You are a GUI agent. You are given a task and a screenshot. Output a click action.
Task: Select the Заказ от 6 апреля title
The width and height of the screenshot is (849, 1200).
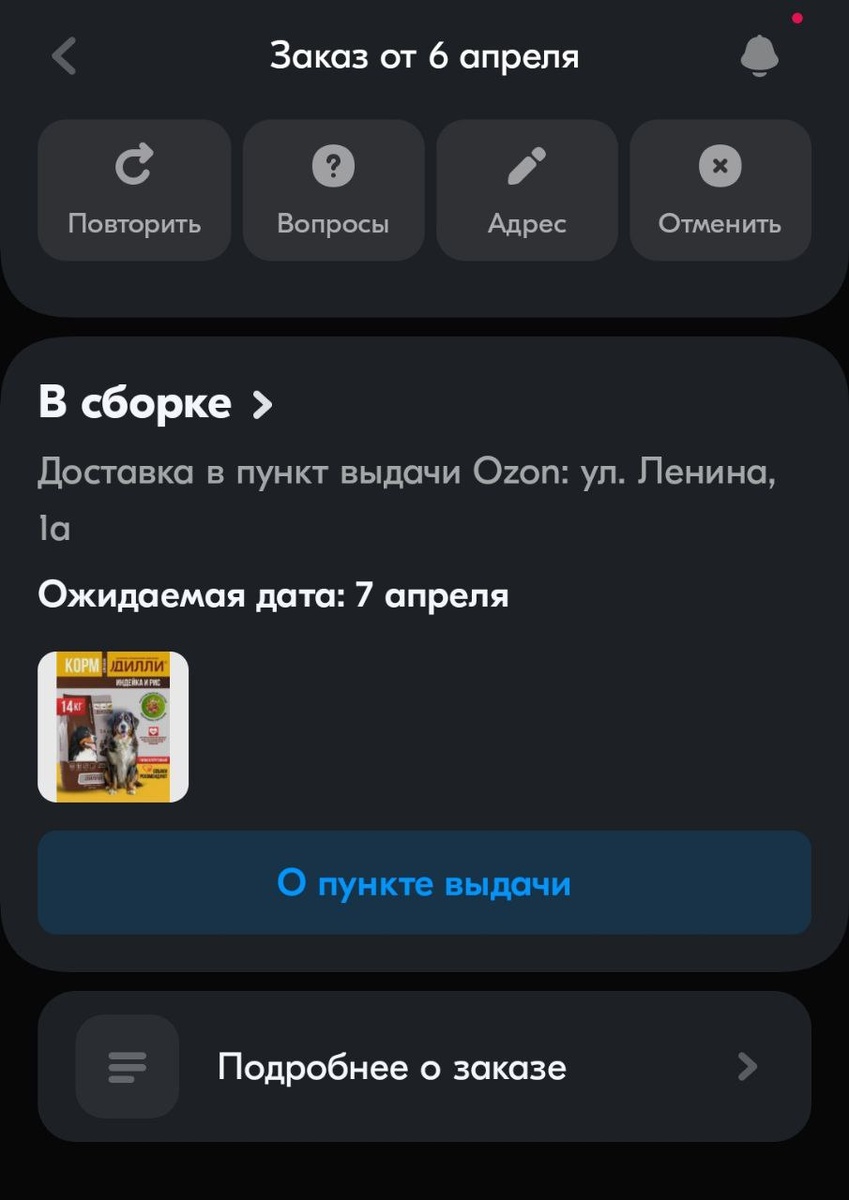(x=424, y=56)
